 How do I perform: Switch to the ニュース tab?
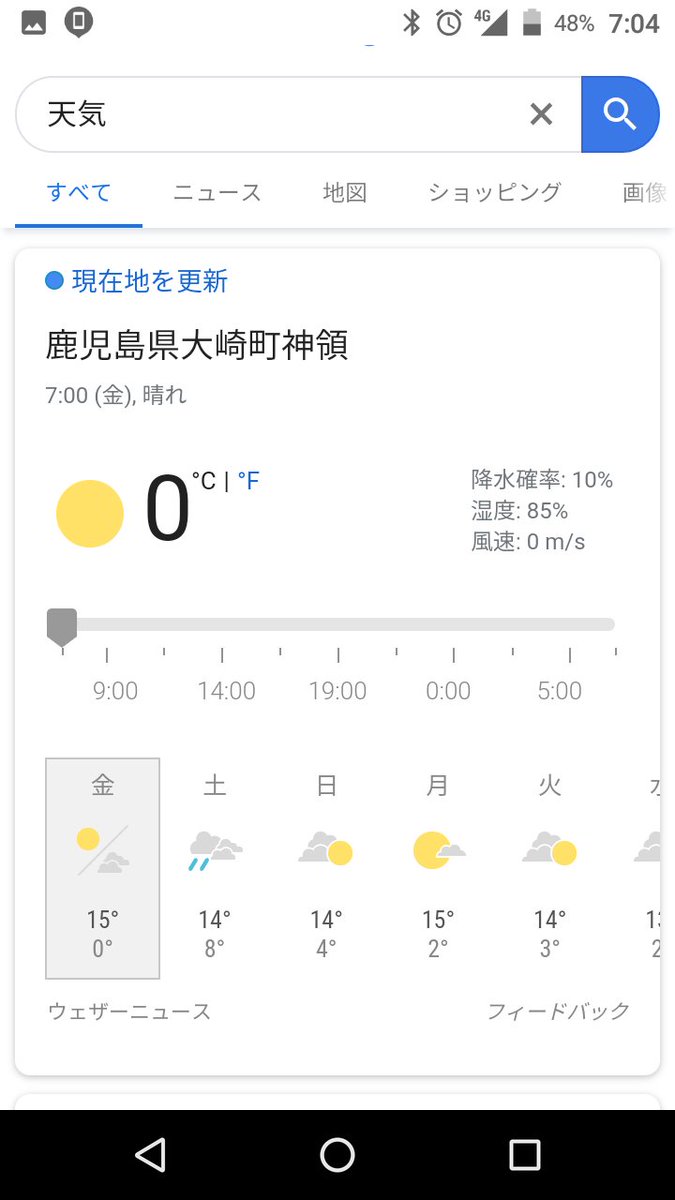[217, 193]
